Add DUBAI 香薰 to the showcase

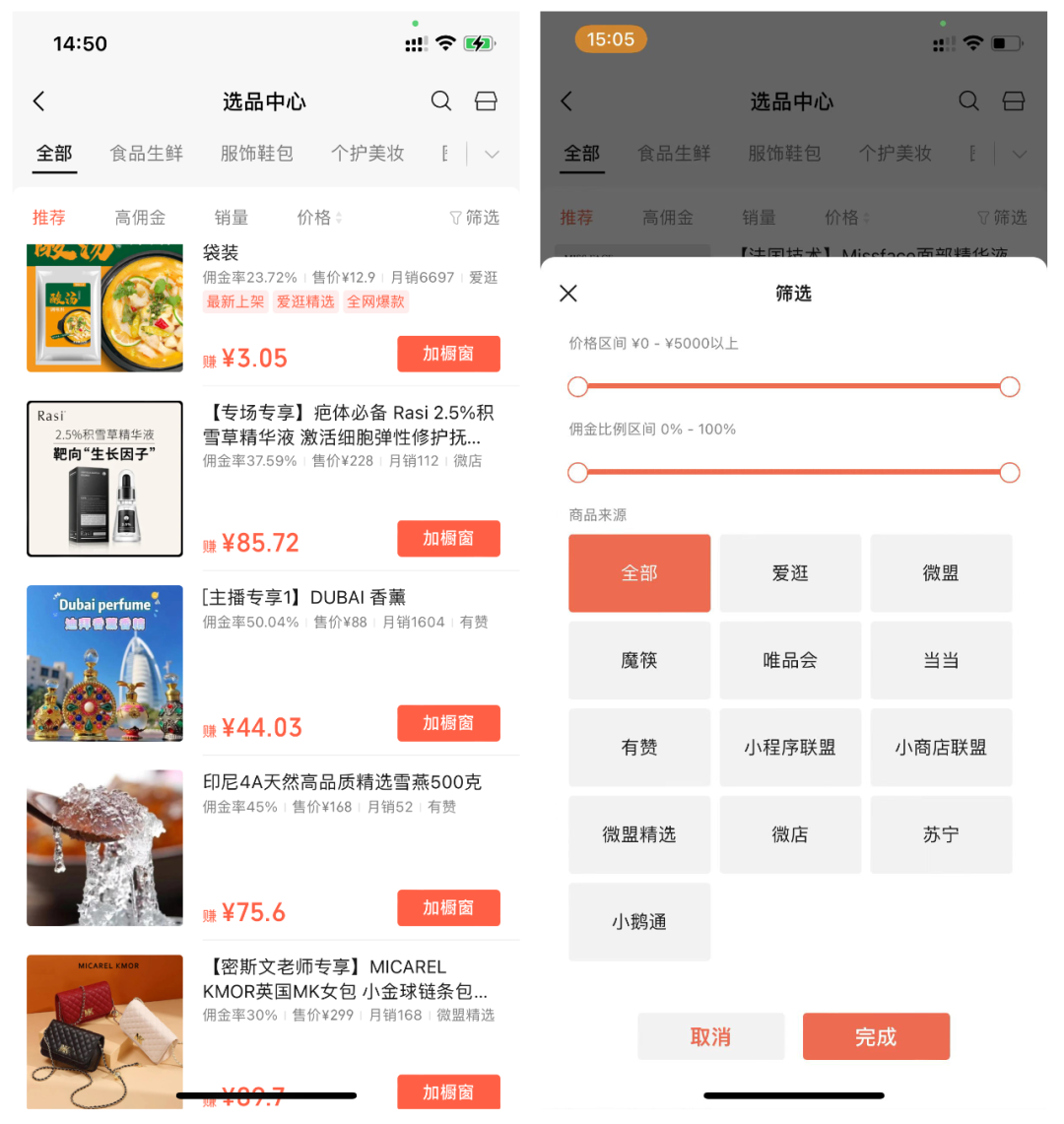click(x=448, y=723)
